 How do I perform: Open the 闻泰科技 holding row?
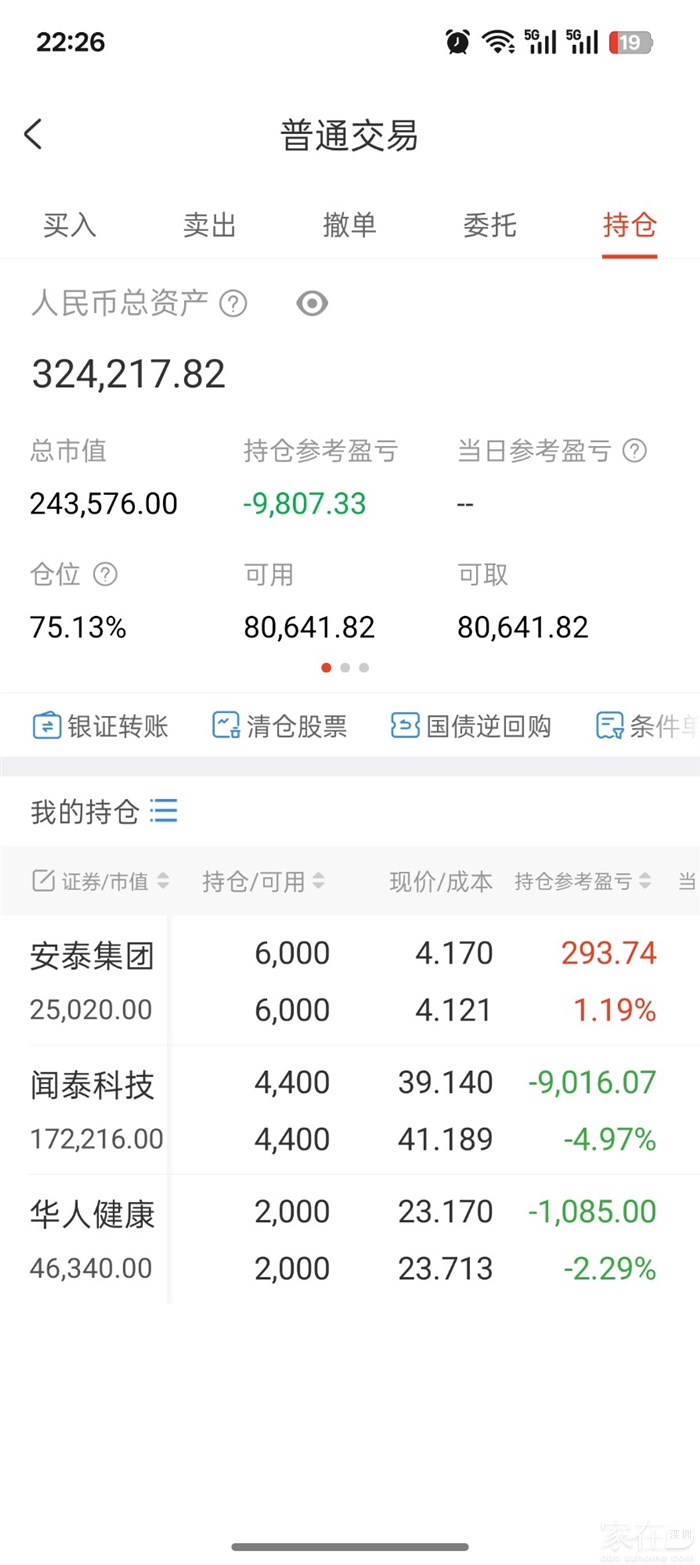(350, 1110)
